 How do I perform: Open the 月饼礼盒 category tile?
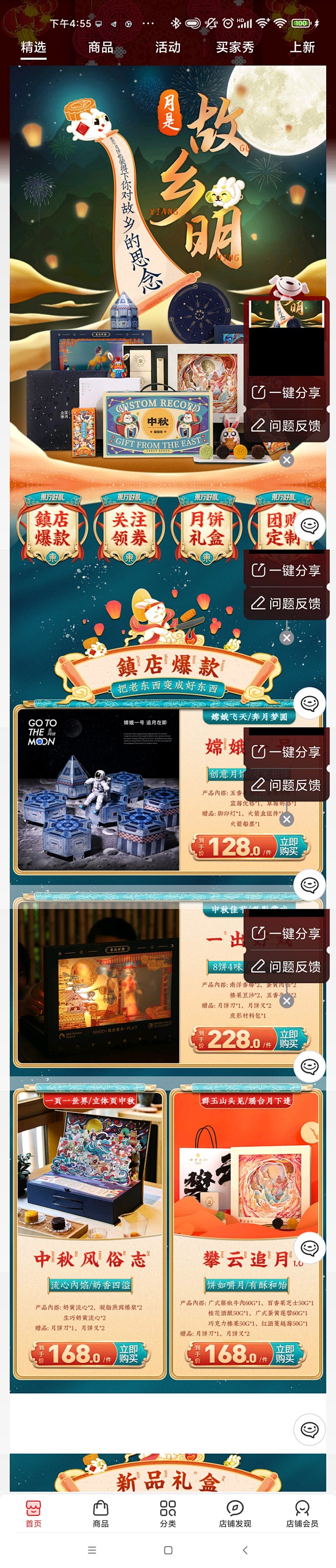click(206, 528)
